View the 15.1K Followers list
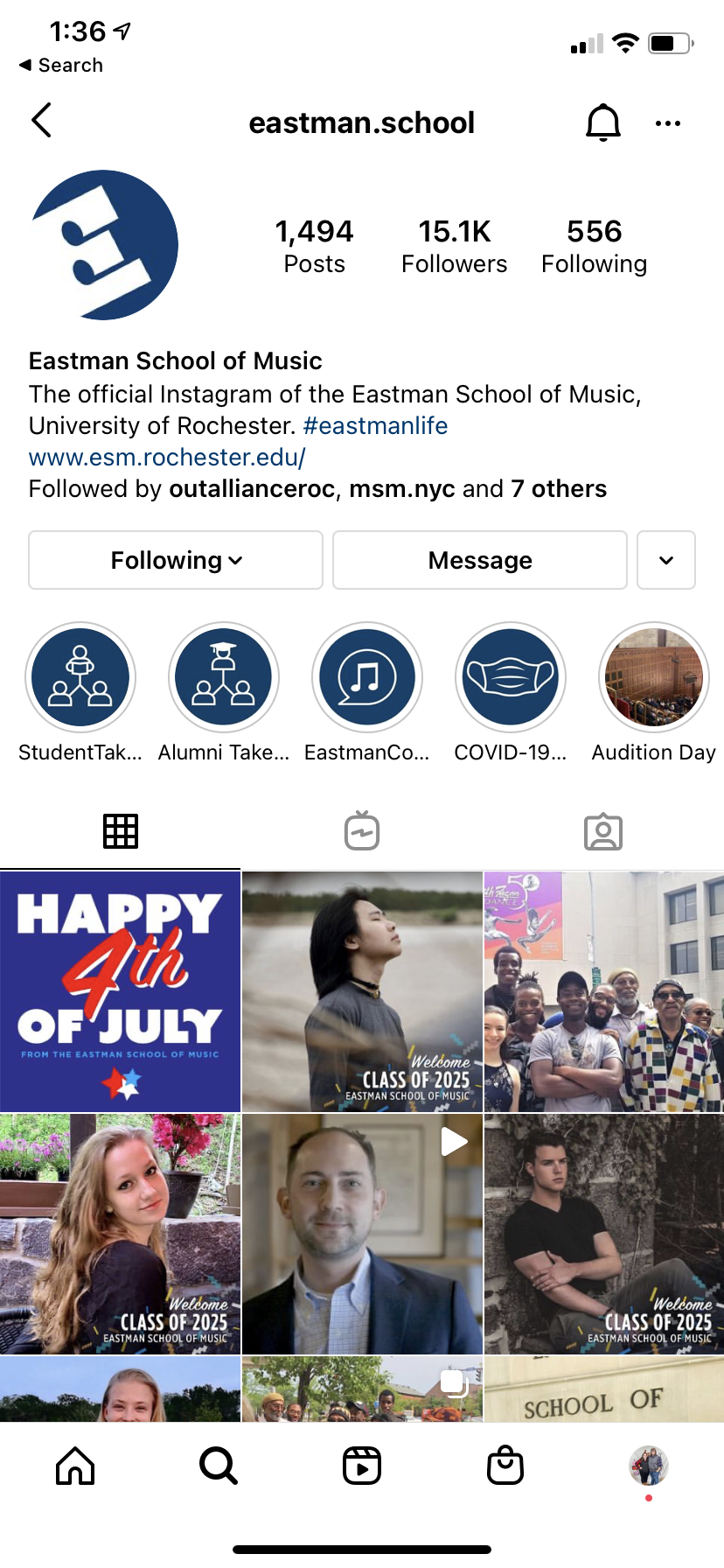This screenshot has height=1568, width=724. 455,246
